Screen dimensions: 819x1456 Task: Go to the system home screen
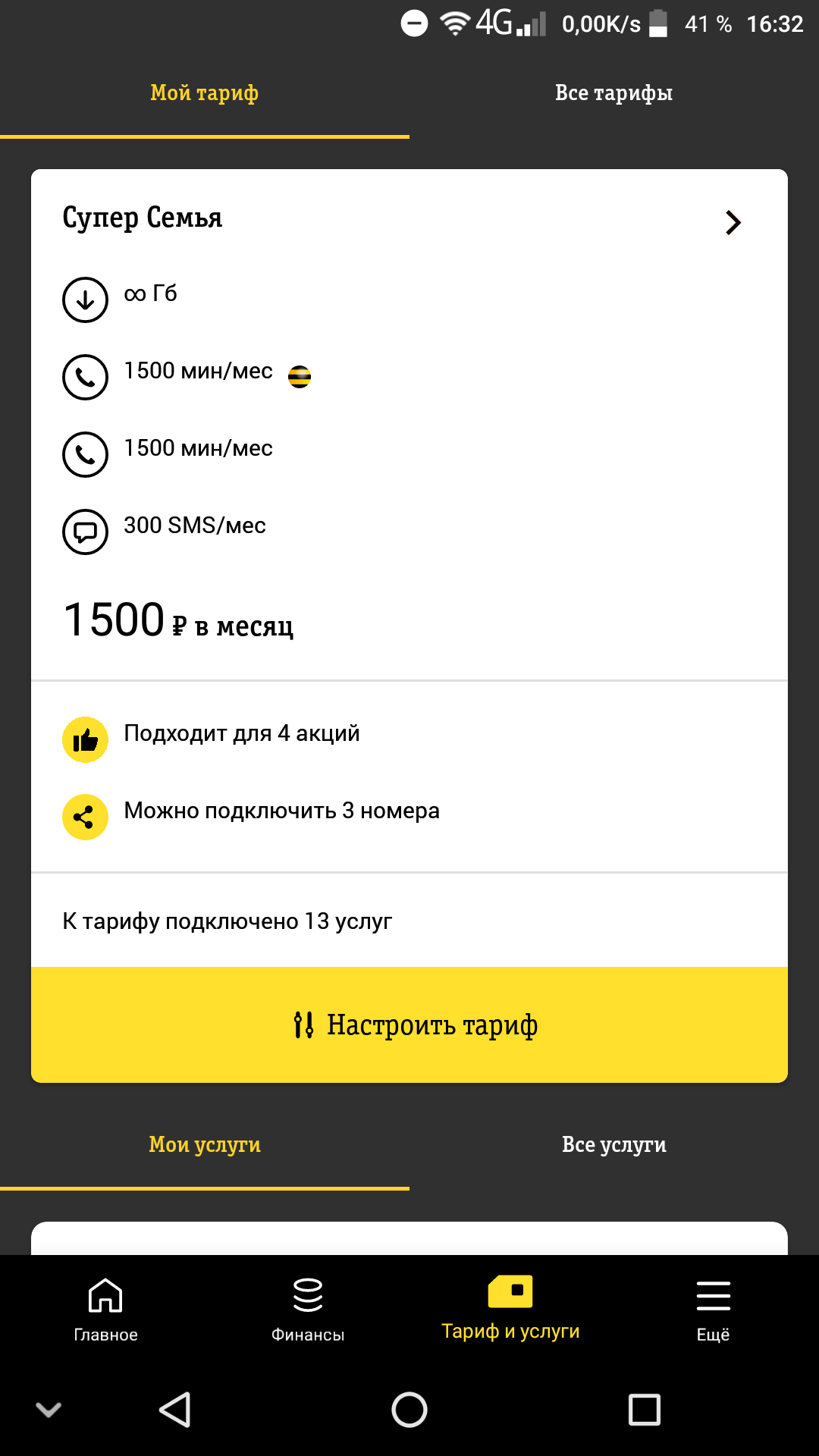click(409, 1410)
